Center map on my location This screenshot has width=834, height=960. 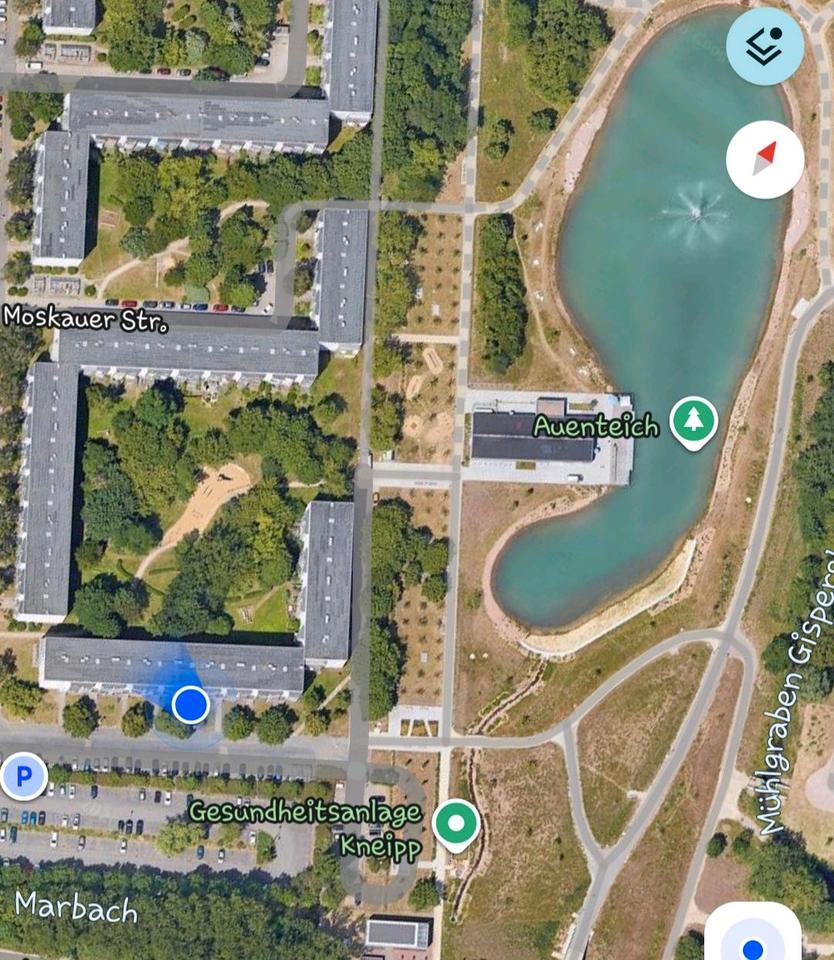(753, 940)
